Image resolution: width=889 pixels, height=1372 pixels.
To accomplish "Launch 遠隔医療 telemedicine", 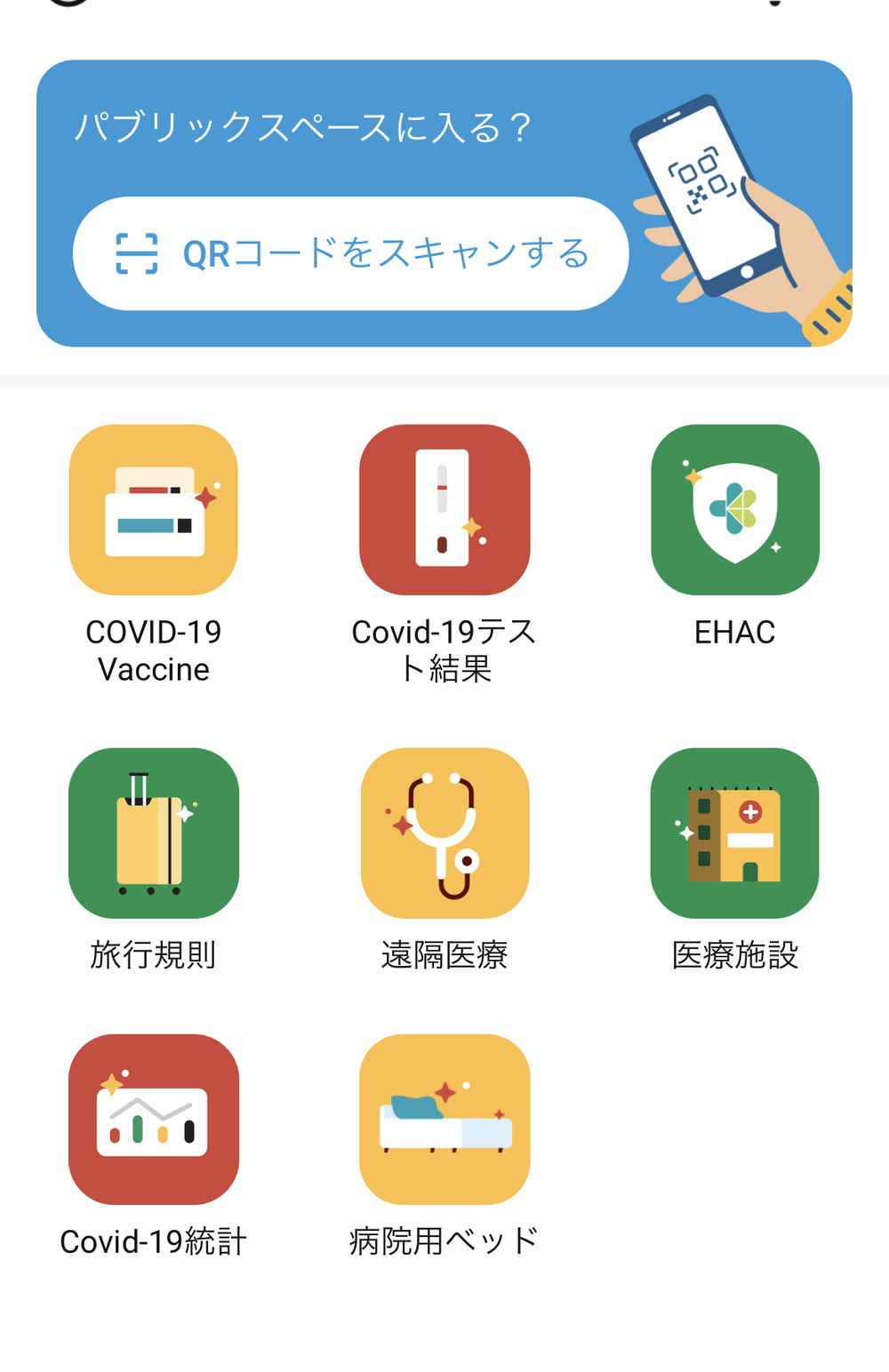I will tap(444, 833).
